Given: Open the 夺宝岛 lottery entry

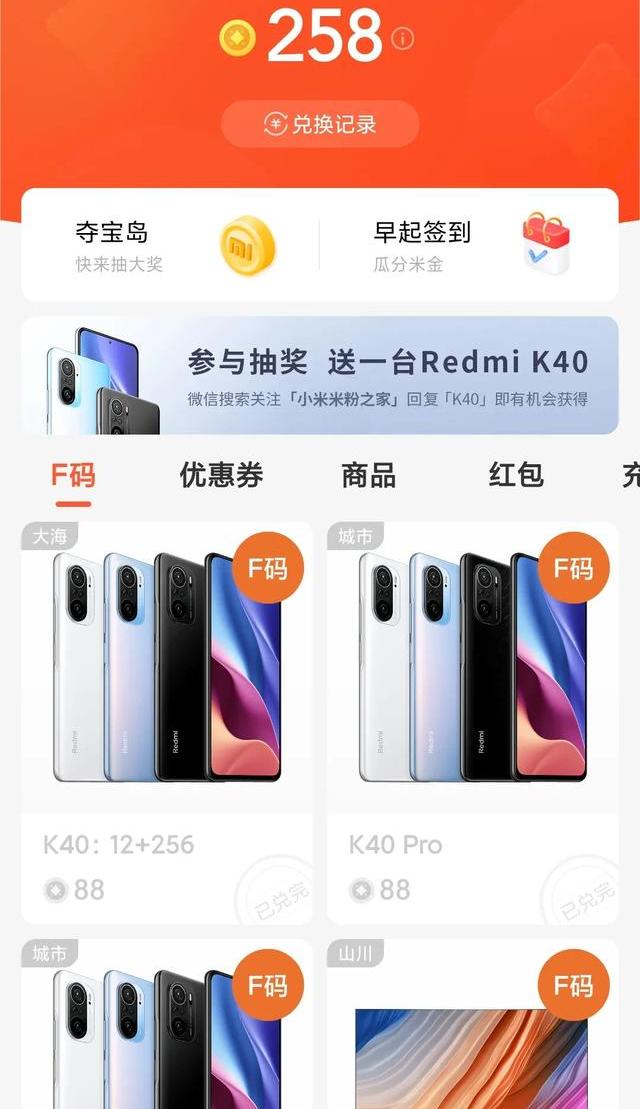Looking at the screenshot, I should point(170,245).
